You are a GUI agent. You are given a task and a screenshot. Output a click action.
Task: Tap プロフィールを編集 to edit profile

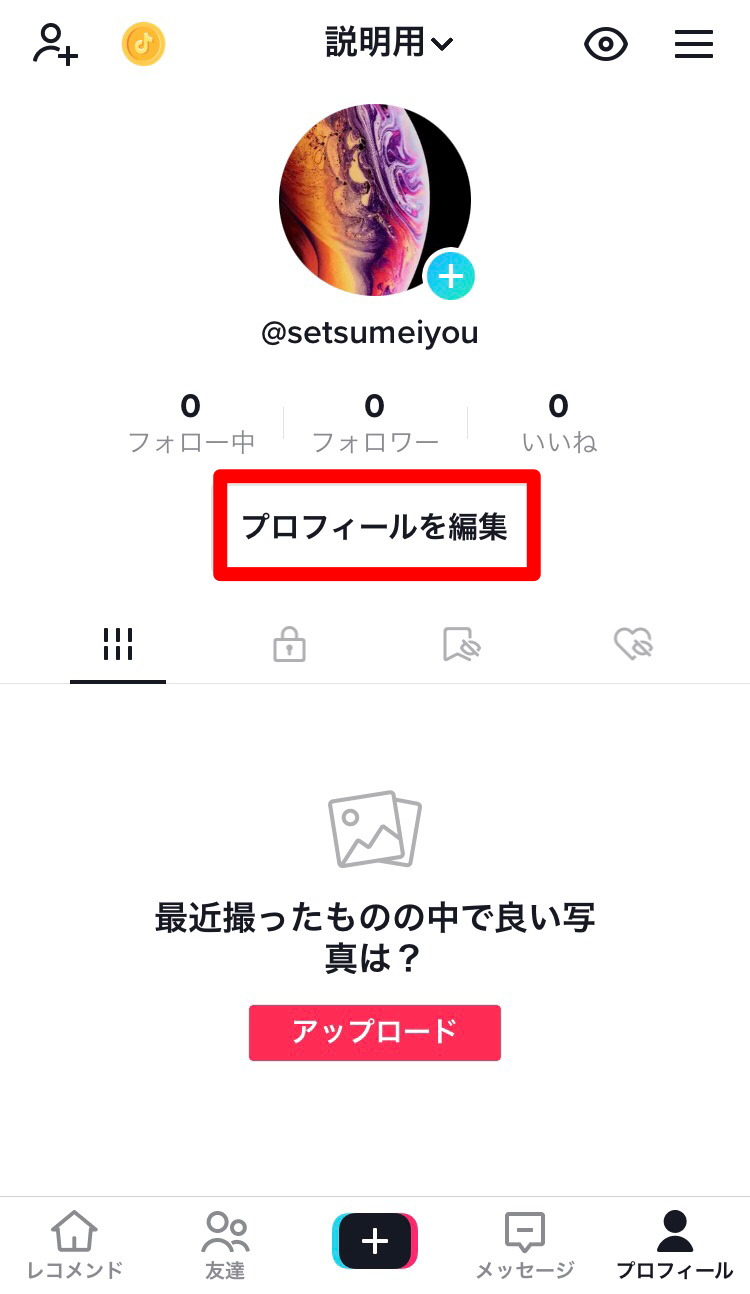coord(376,524)
